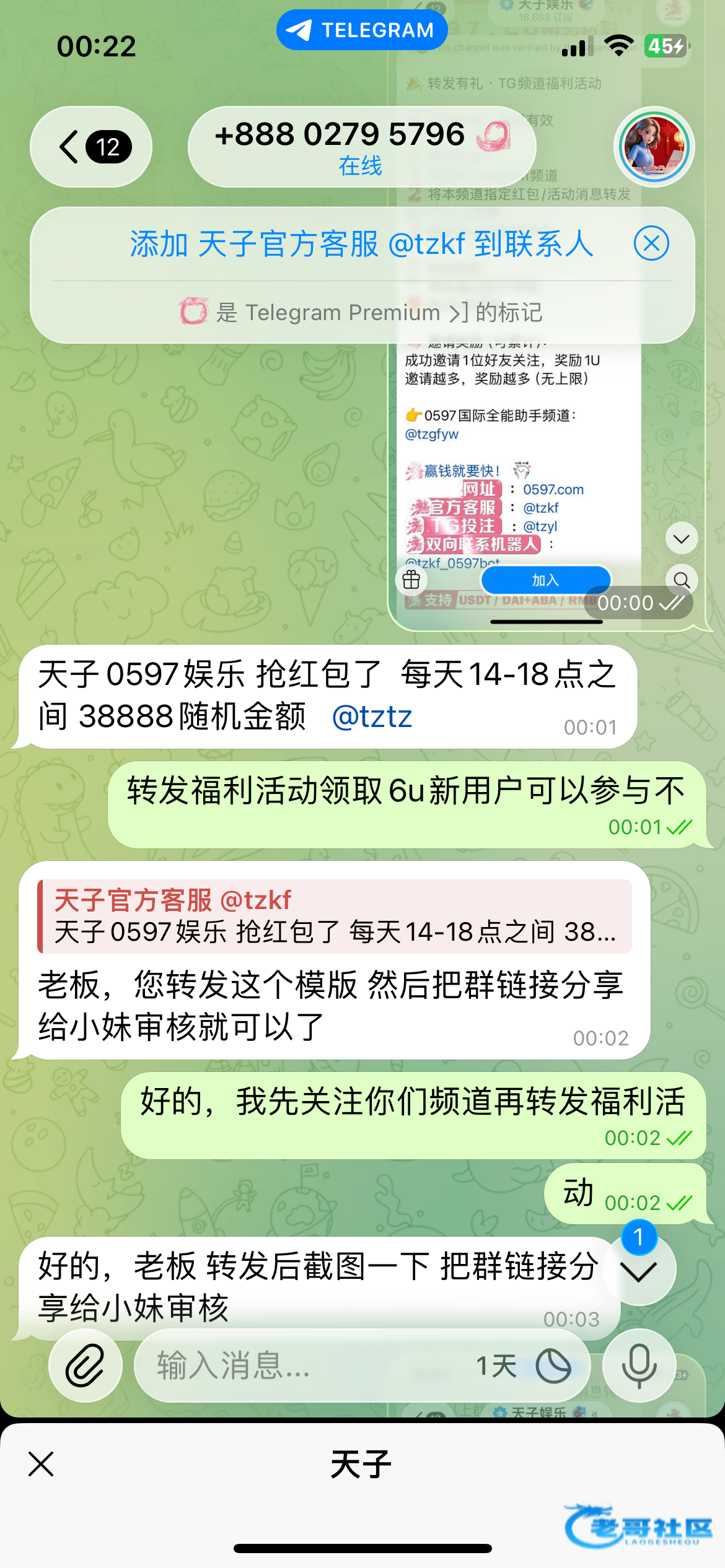Attach a file with the paperclip

(x=85, y=1365)
